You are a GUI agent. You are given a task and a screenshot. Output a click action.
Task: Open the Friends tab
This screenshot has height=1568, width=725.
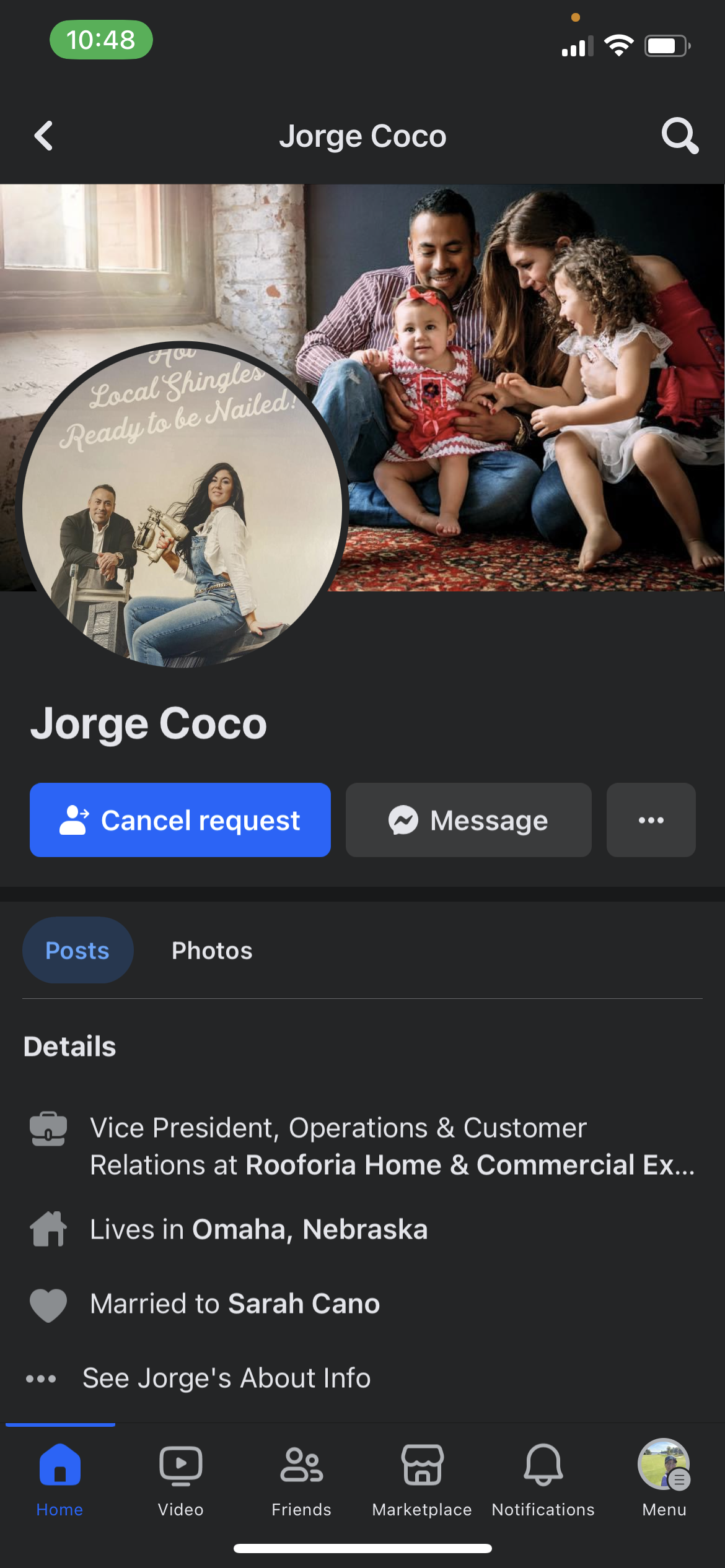coord(301,1477)
